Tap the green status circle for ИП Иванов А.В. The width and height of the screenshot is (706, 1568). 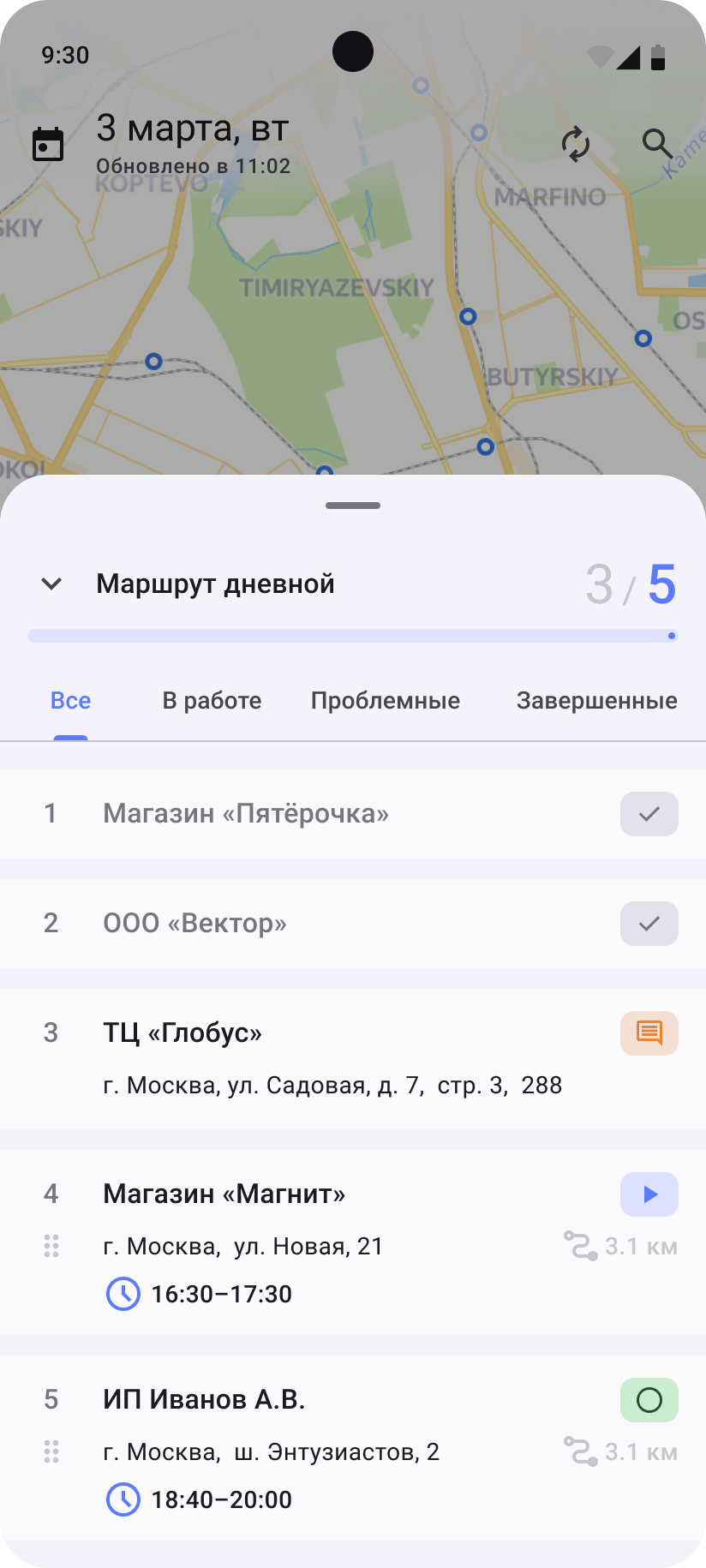649,1400
